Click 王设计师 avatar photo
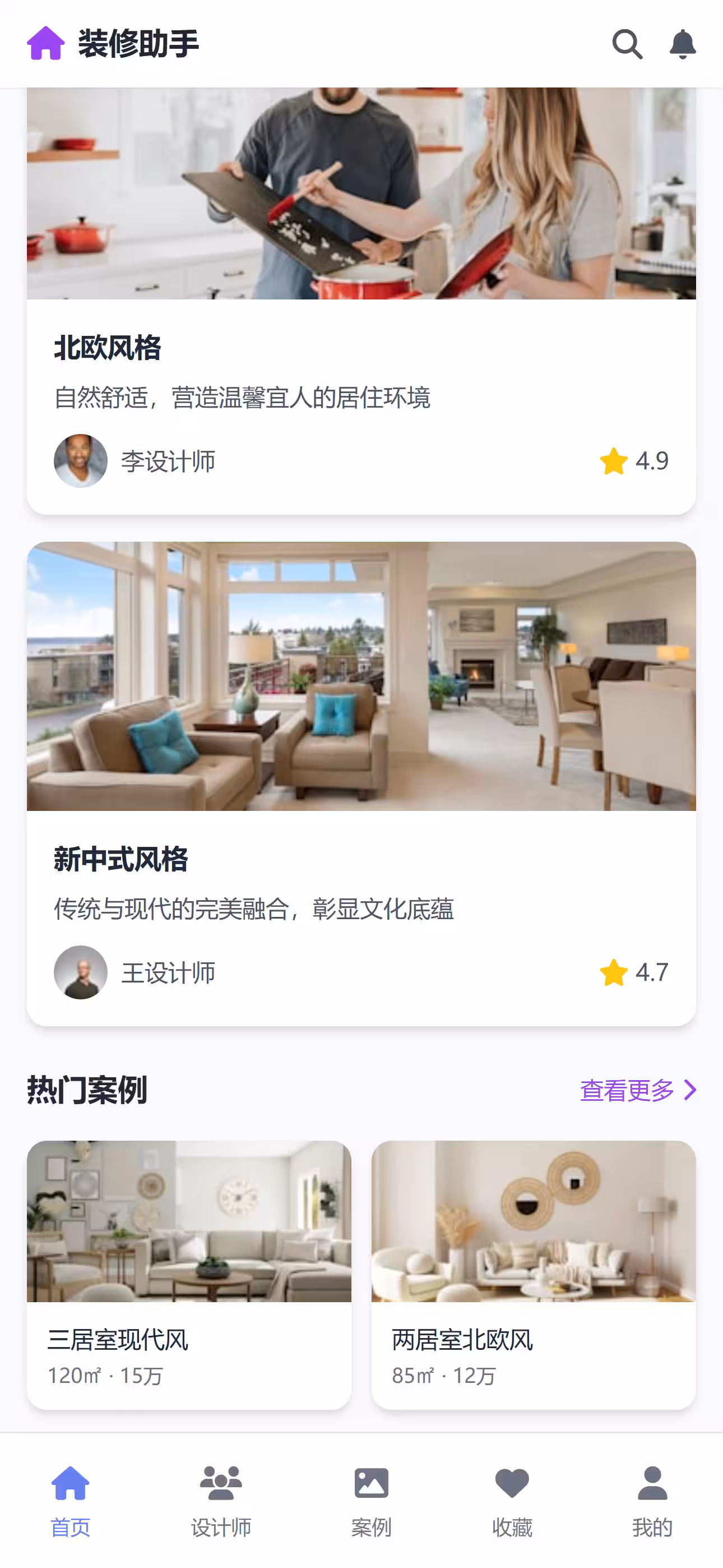Image resolution: width=723 pixels, height=1568 pixels. pyautogui.click(x=80, y=972)
